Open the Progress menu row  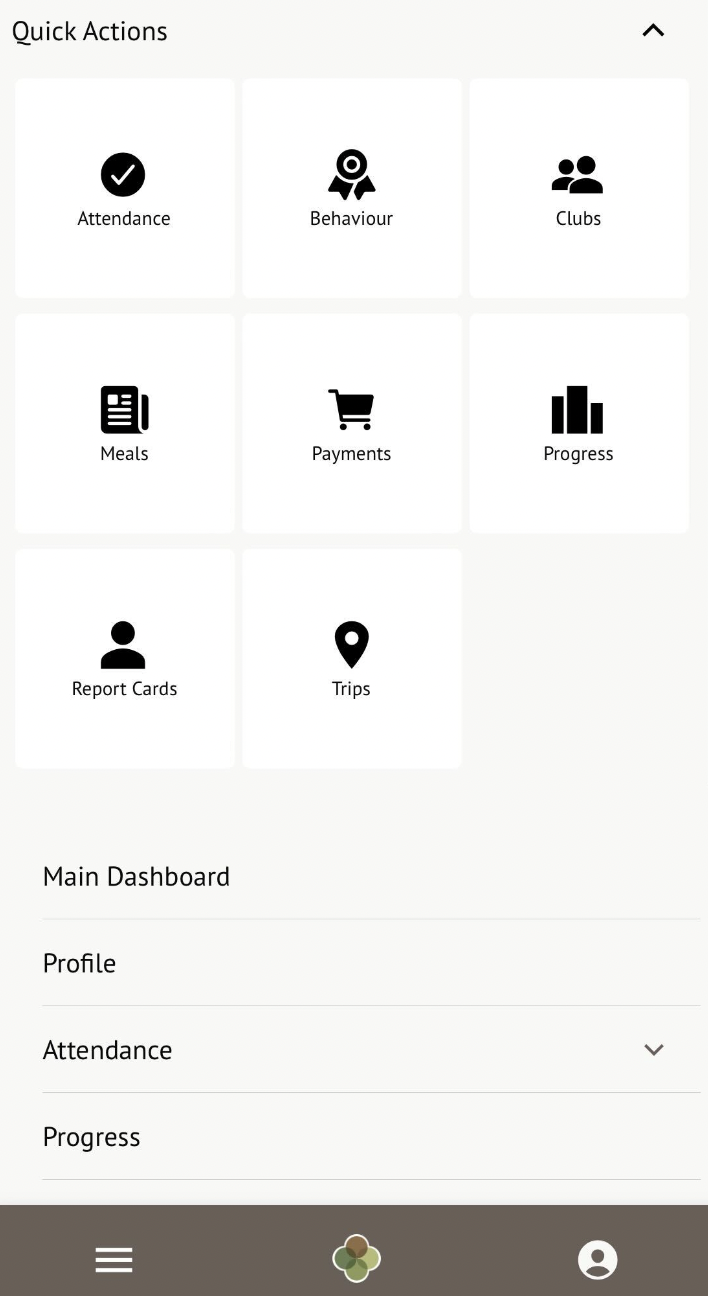click(92, 1138)
